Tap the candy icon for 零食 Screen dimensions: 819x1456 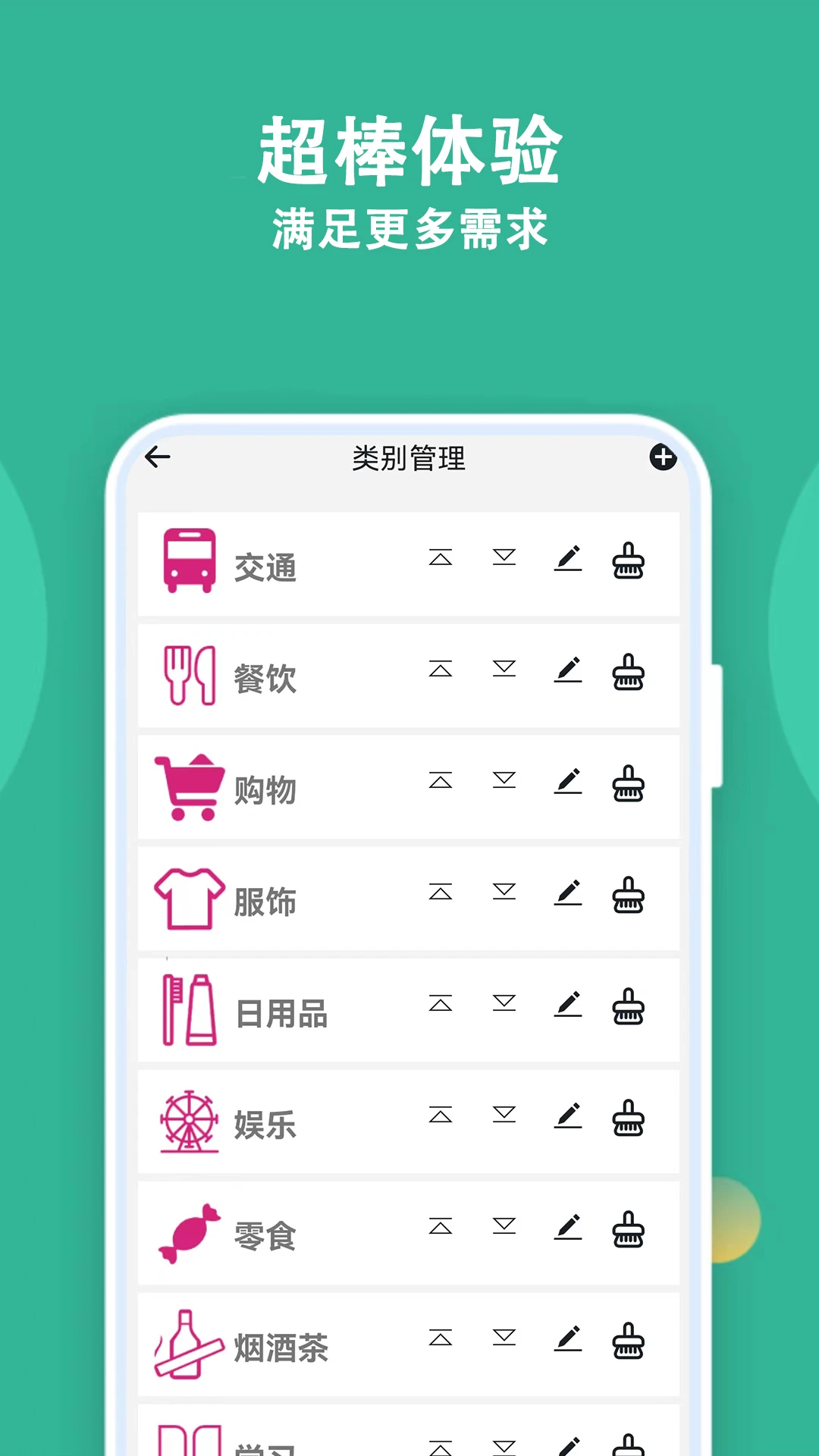(x=189, y=1234)
